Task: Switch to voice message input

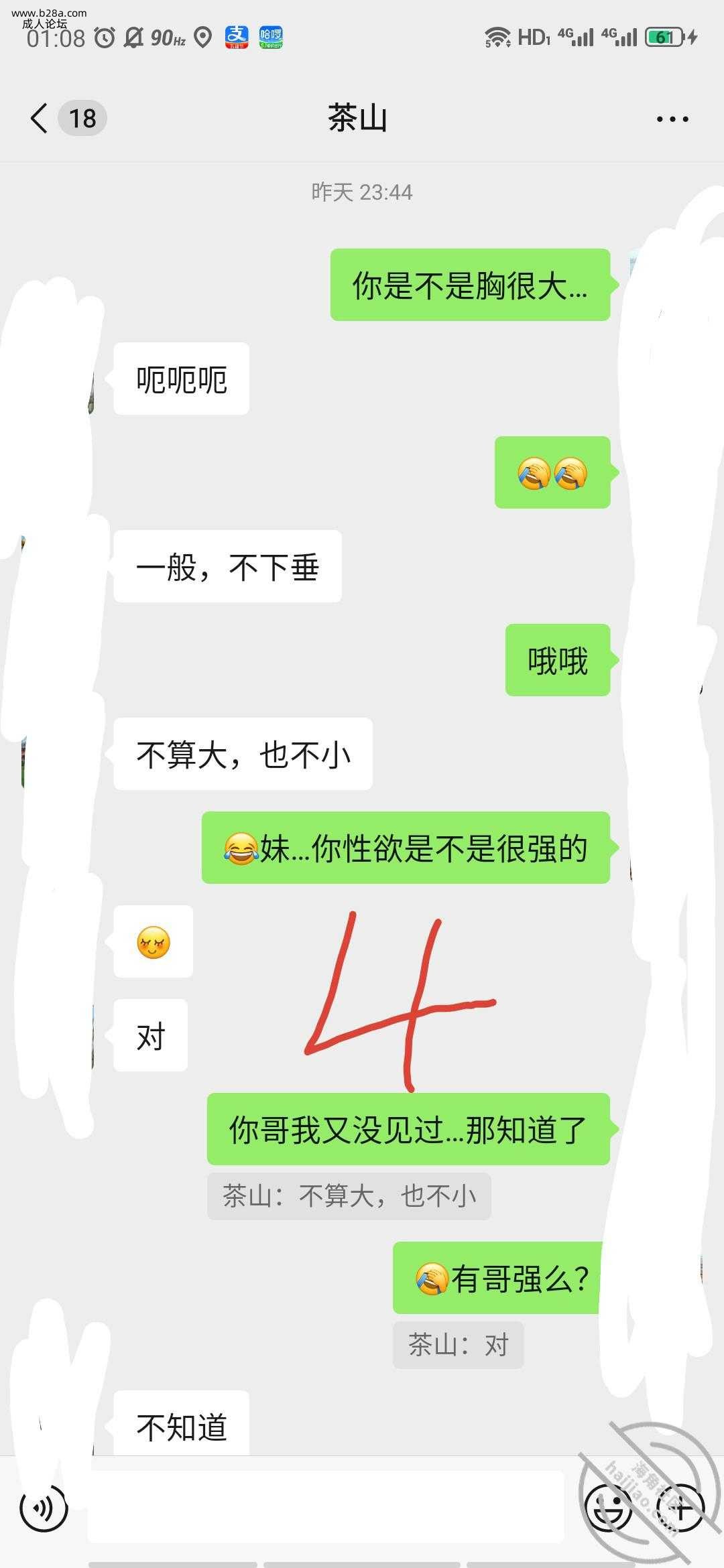Action: pos(44,1508)
